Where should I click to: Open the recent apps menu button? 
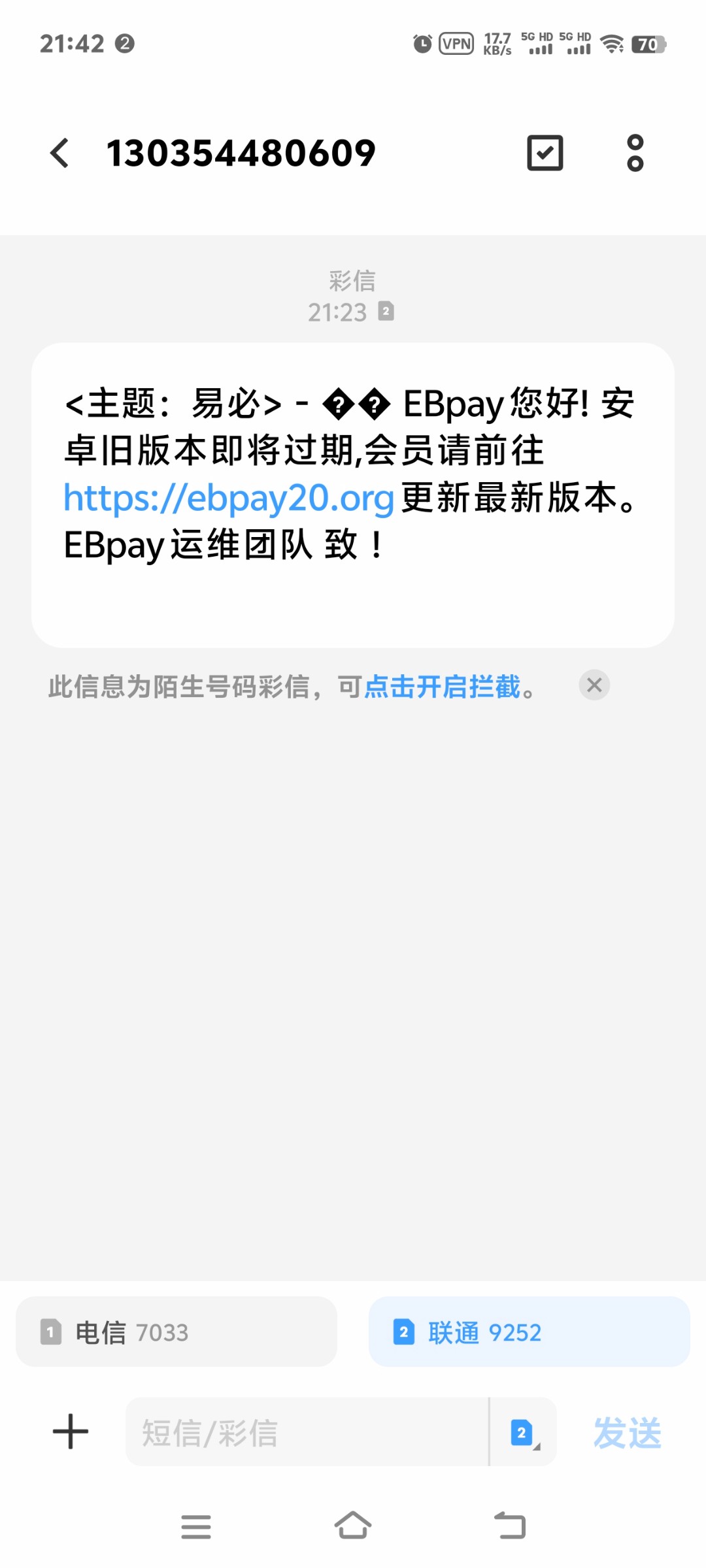196,1526
